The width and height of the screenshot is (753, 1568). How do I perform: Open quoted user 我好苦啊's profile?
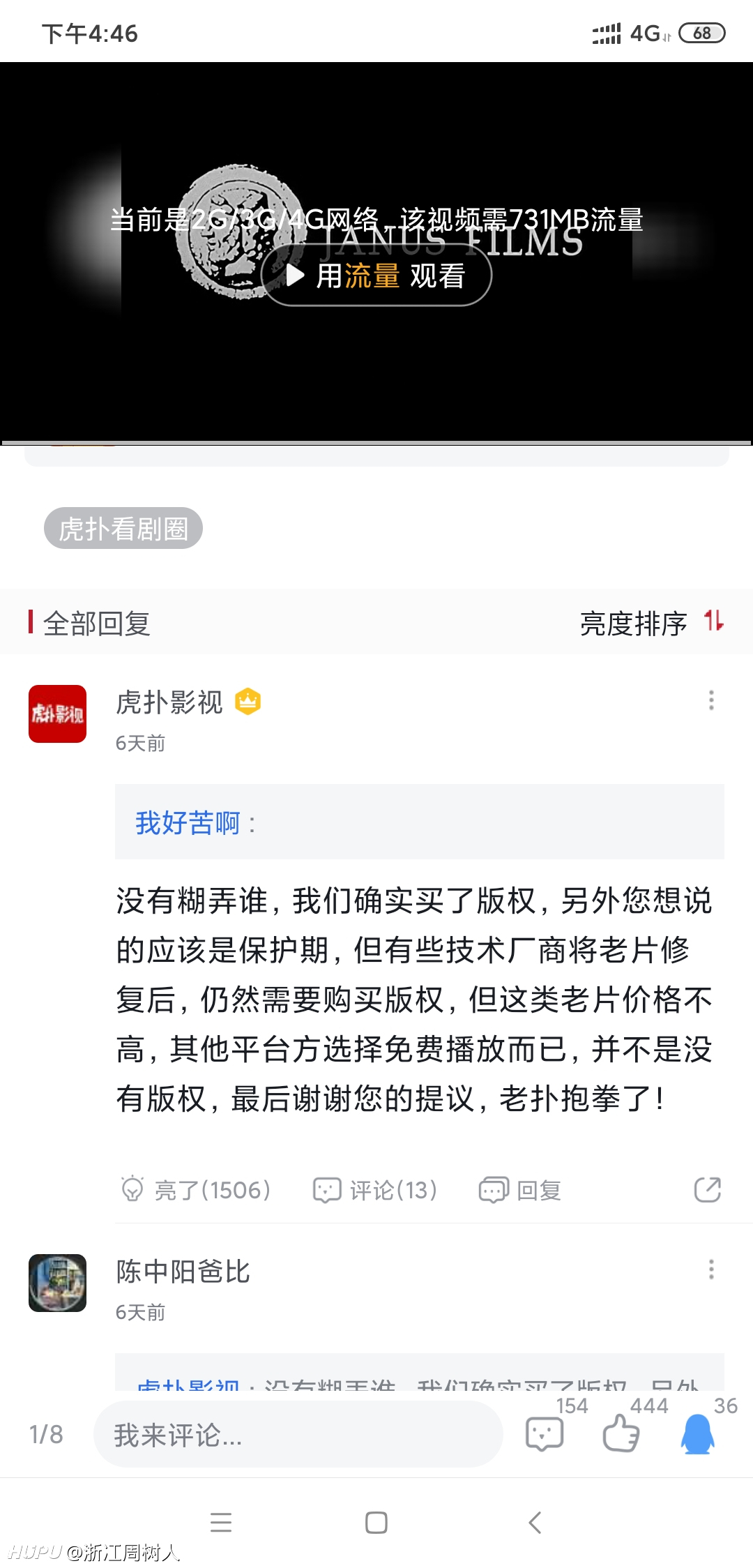click(188, 822)
